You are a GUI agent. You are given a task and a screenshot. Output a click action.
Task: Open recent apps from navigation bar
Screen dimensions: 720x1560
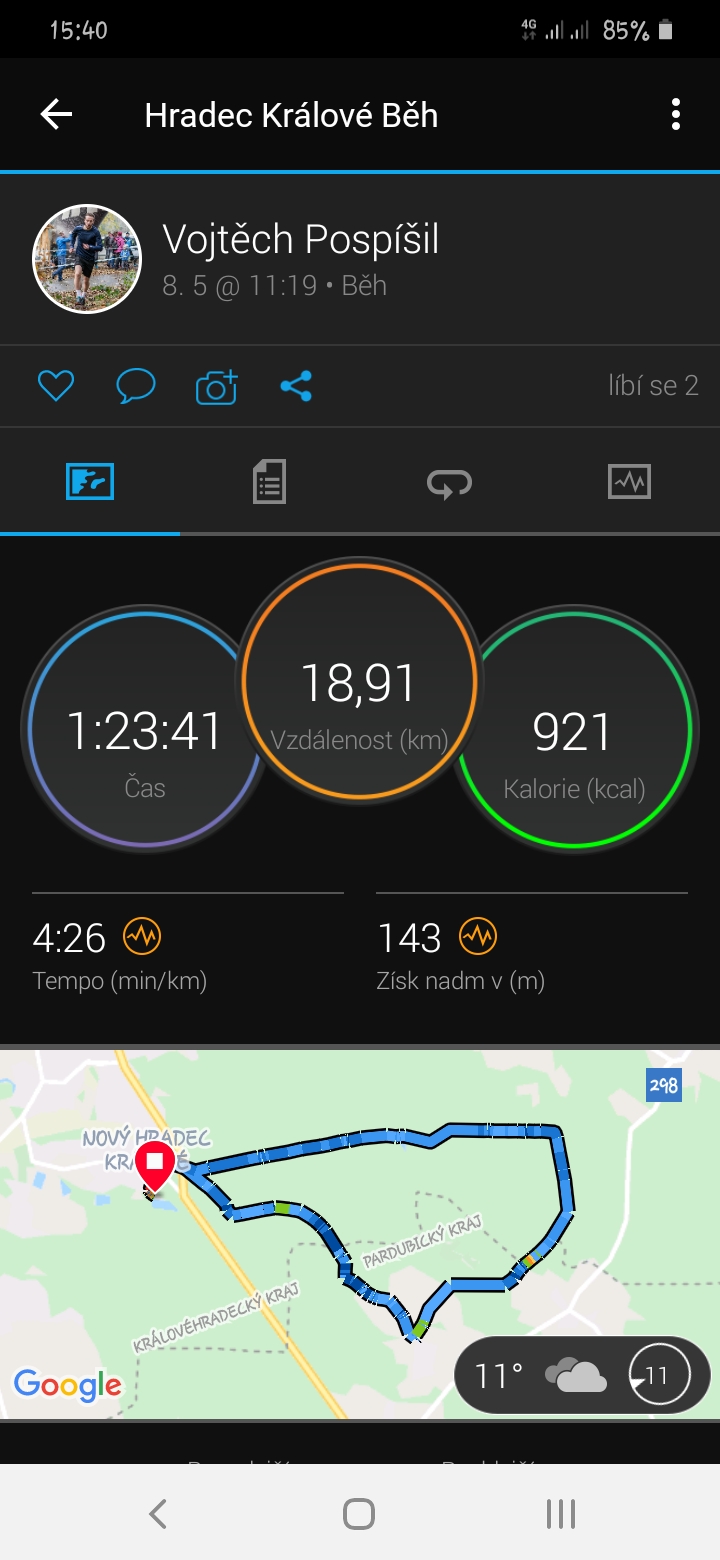tap(561, 1514)
